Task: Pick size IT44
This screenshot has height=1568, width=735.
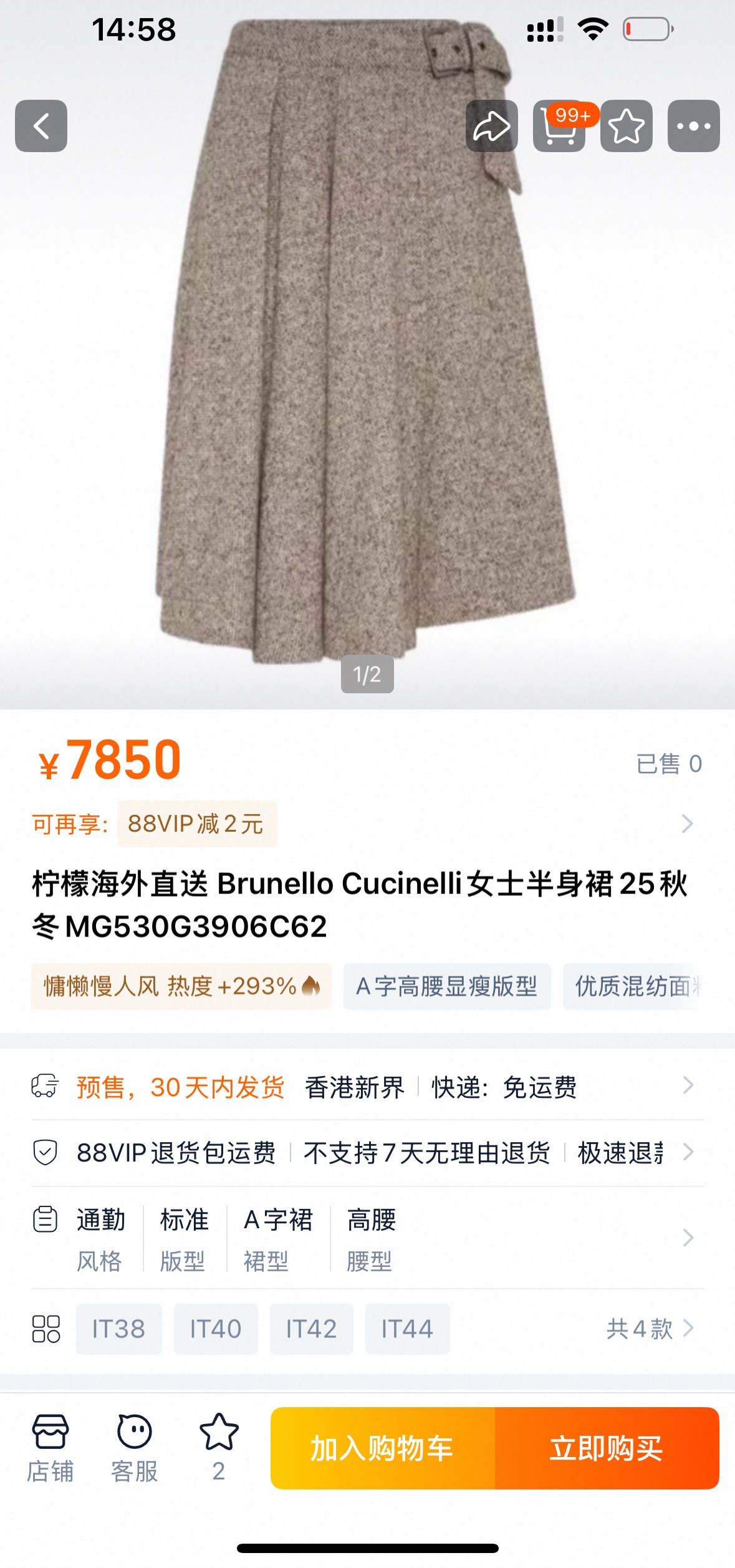Action: point(407,1329)
